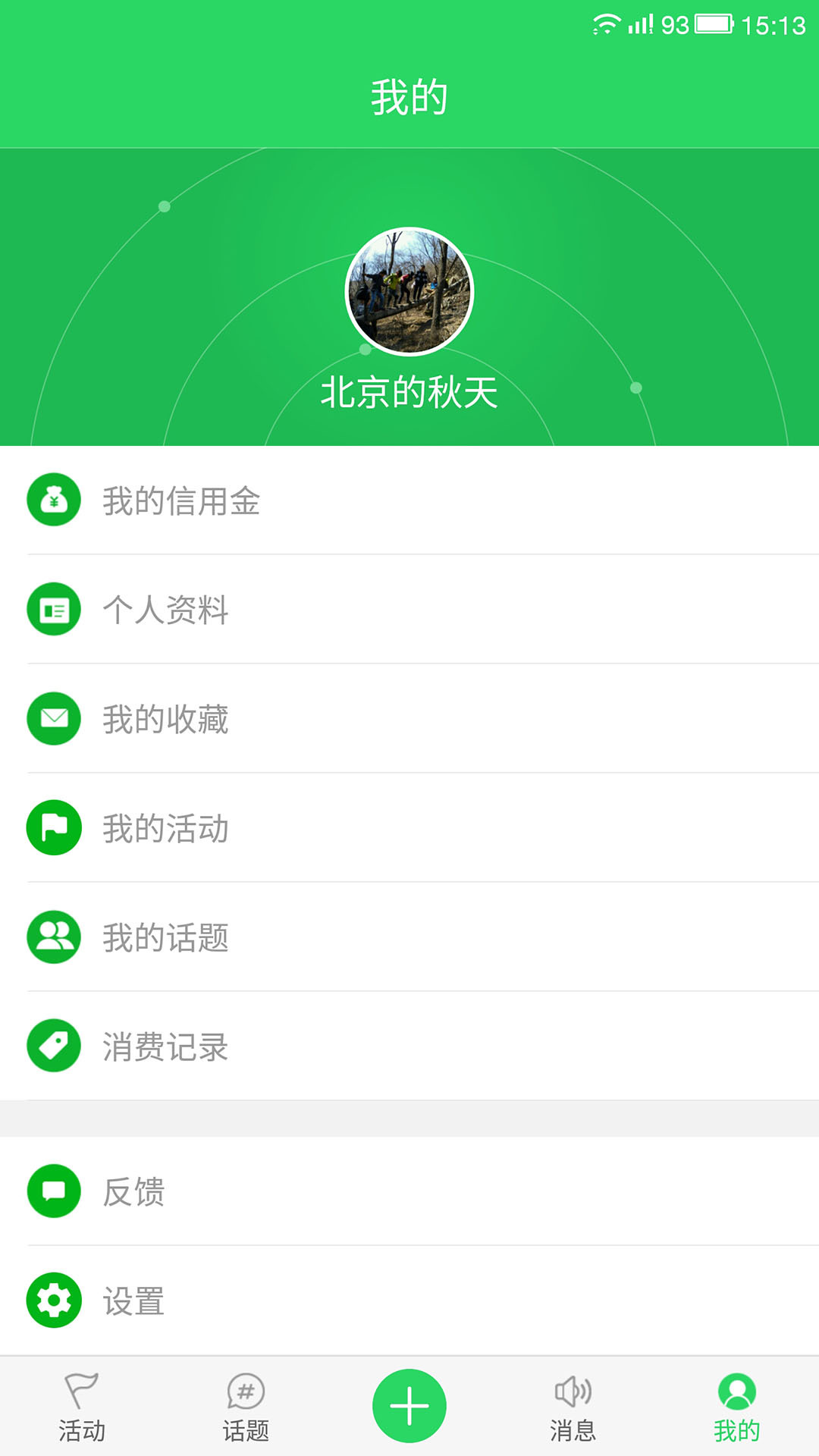Viewport: 819px width, 1456px height.
Task: Open 个人资料 profile details
Action: [409, 610]
